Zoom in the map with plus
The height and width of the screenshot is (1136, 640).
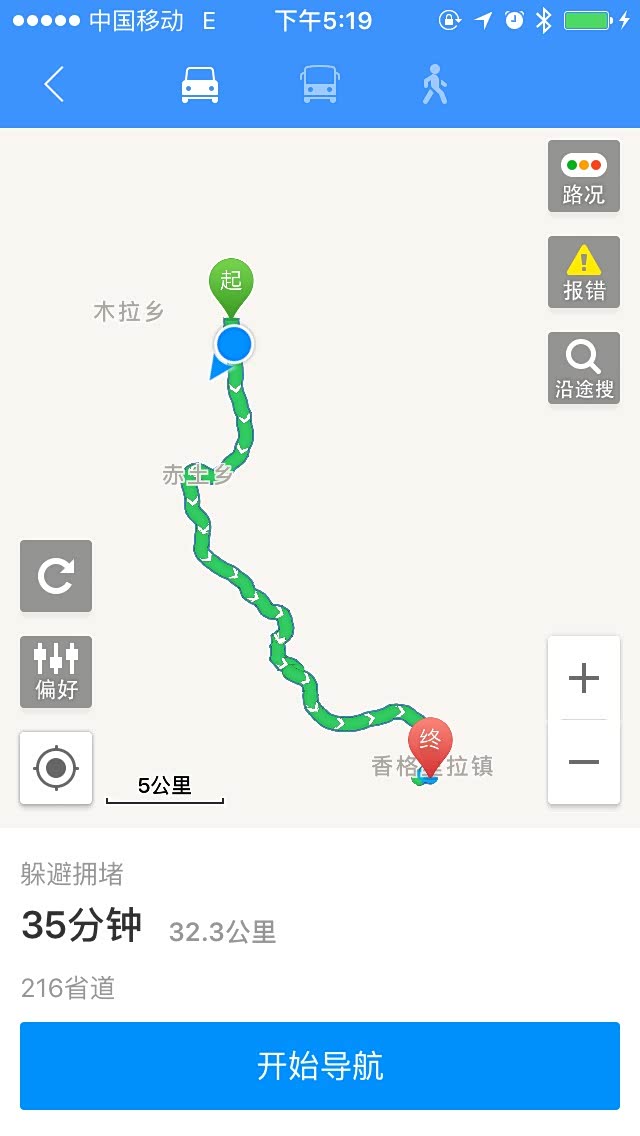[584, 678]
